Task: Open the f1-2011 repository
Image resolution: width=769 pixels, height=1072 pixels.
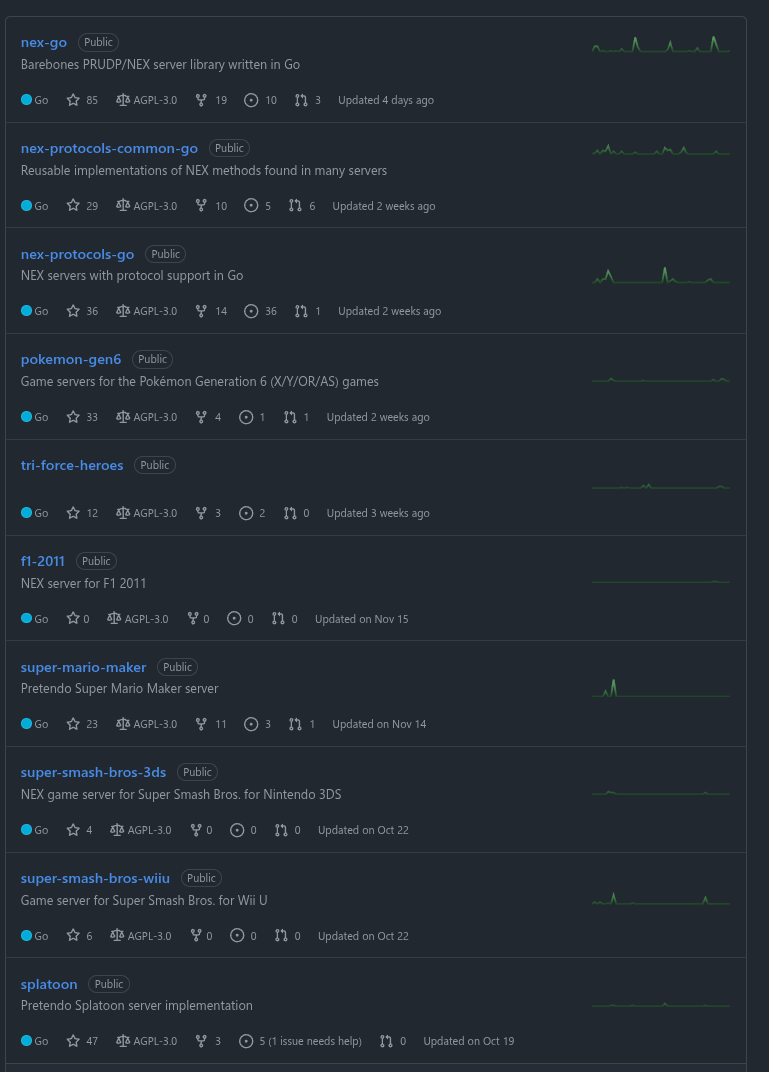Action: (43, 561)
